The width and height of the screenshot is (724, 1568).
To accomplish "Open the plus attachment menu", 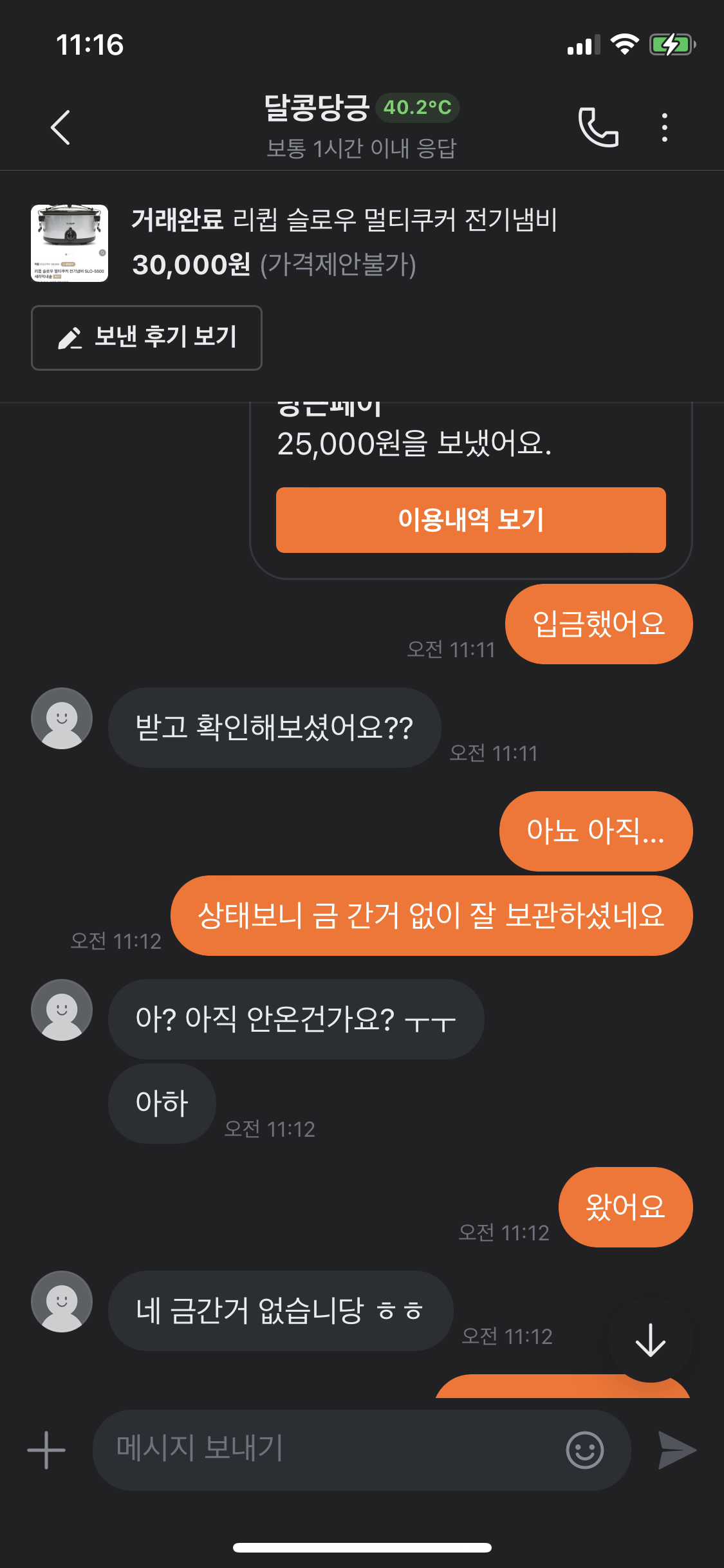I will pyautogui.click(x=46, y=1450).
